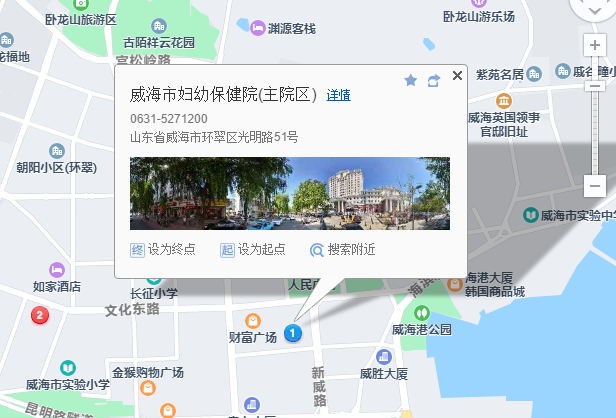This screenshot has width=616, height=418.
Task: Zoom out on the map
Action: [596, 186]
